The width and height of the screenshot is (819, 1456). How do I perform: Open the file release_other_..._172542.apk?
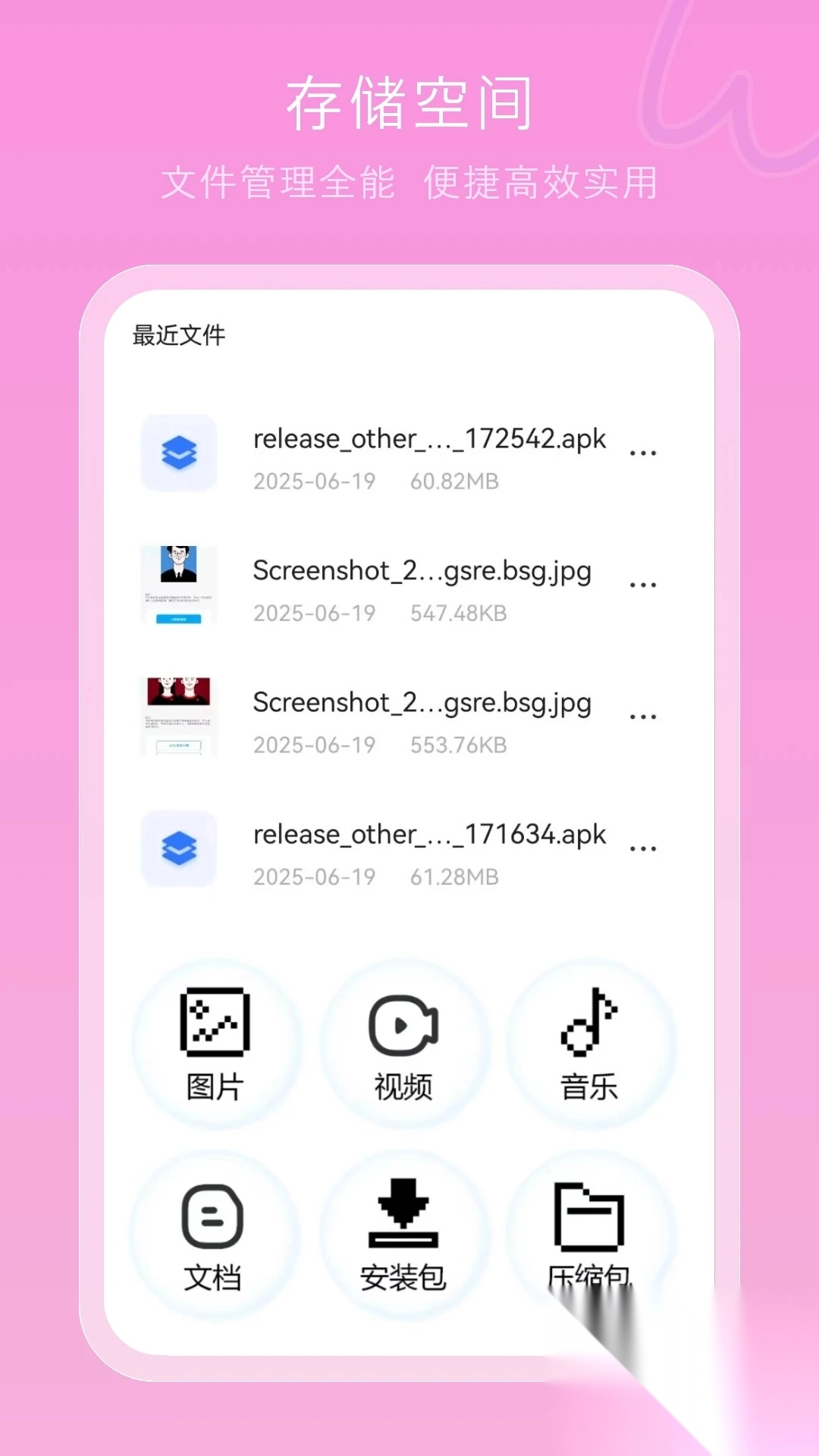pos(429,440)
